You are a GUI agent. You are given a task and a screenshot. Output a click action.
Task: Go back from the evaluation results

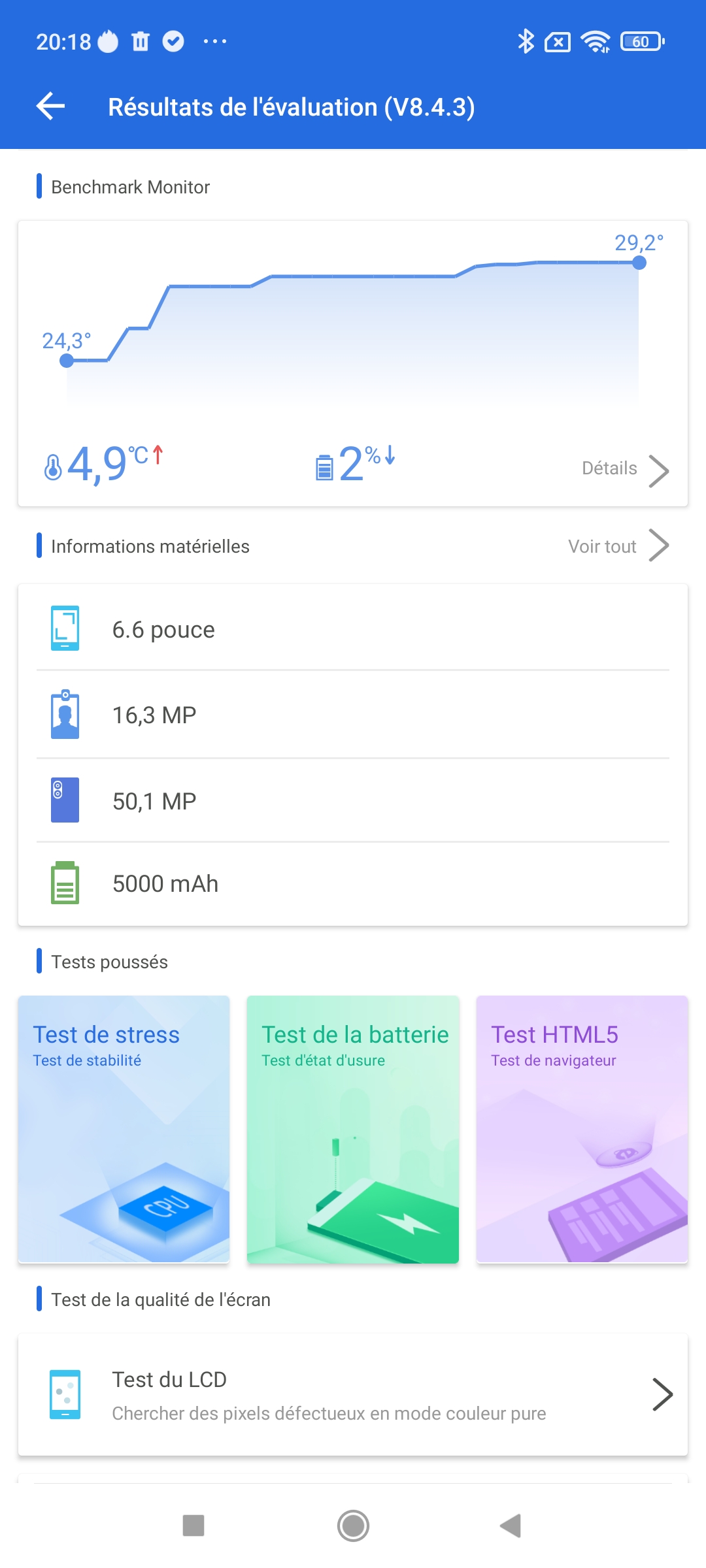coord(50,106)
